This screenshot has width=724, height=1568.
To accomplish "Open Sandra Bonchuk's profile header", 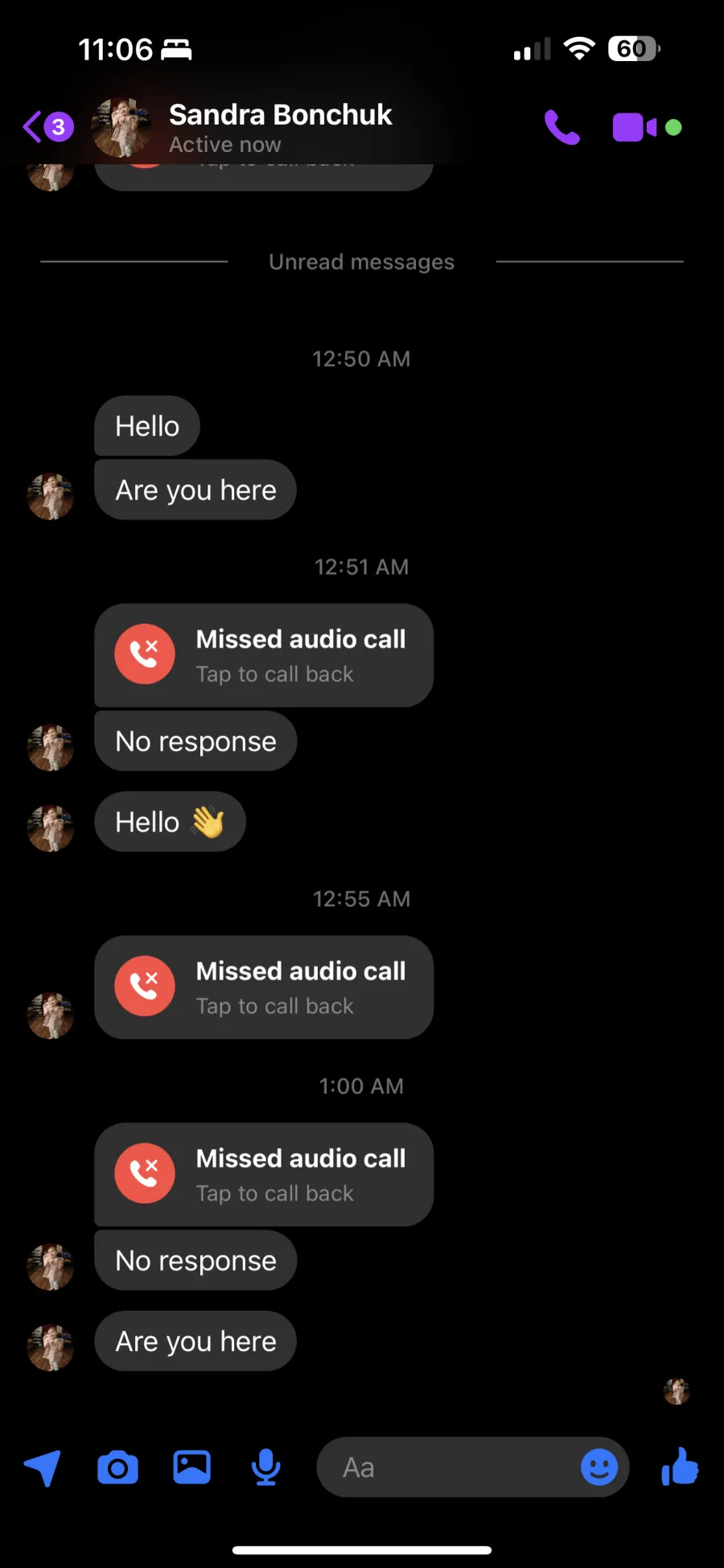I will (x=241, y=127).
